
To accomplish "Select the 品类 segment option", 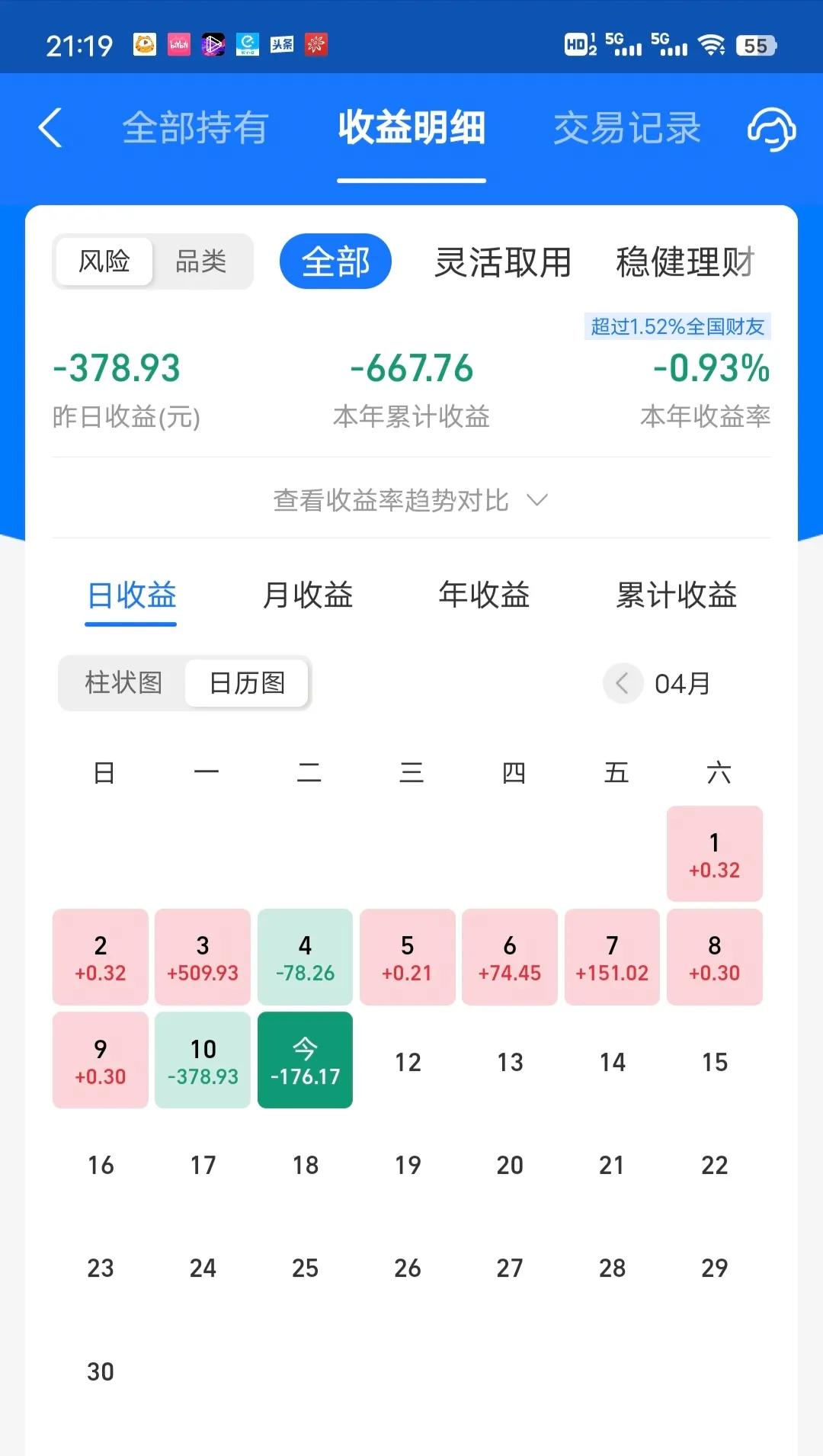I will (x=201, y=261).
